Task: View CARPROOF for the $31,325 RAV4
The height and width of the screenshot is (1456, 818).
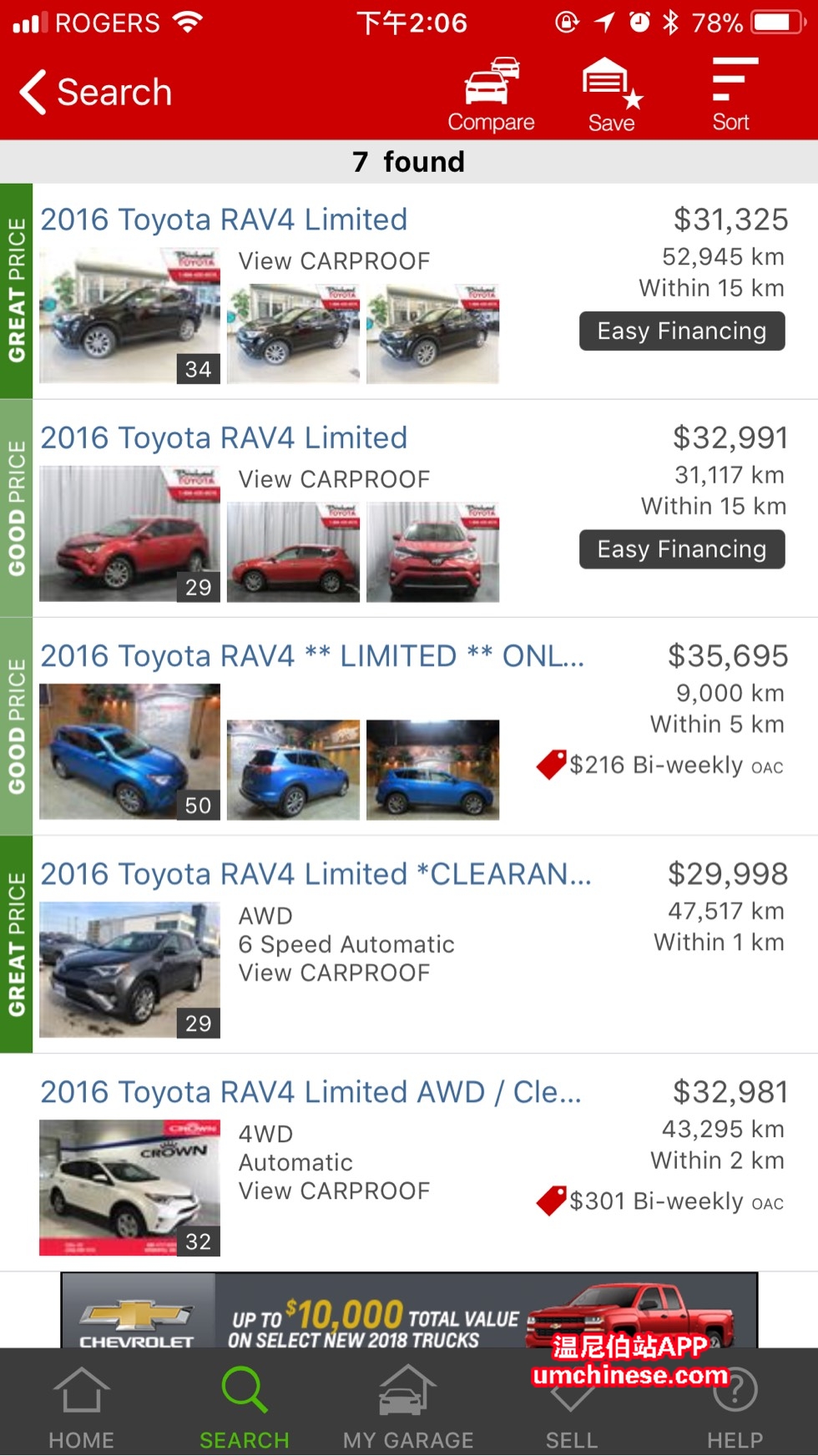Action: [334, 261]
